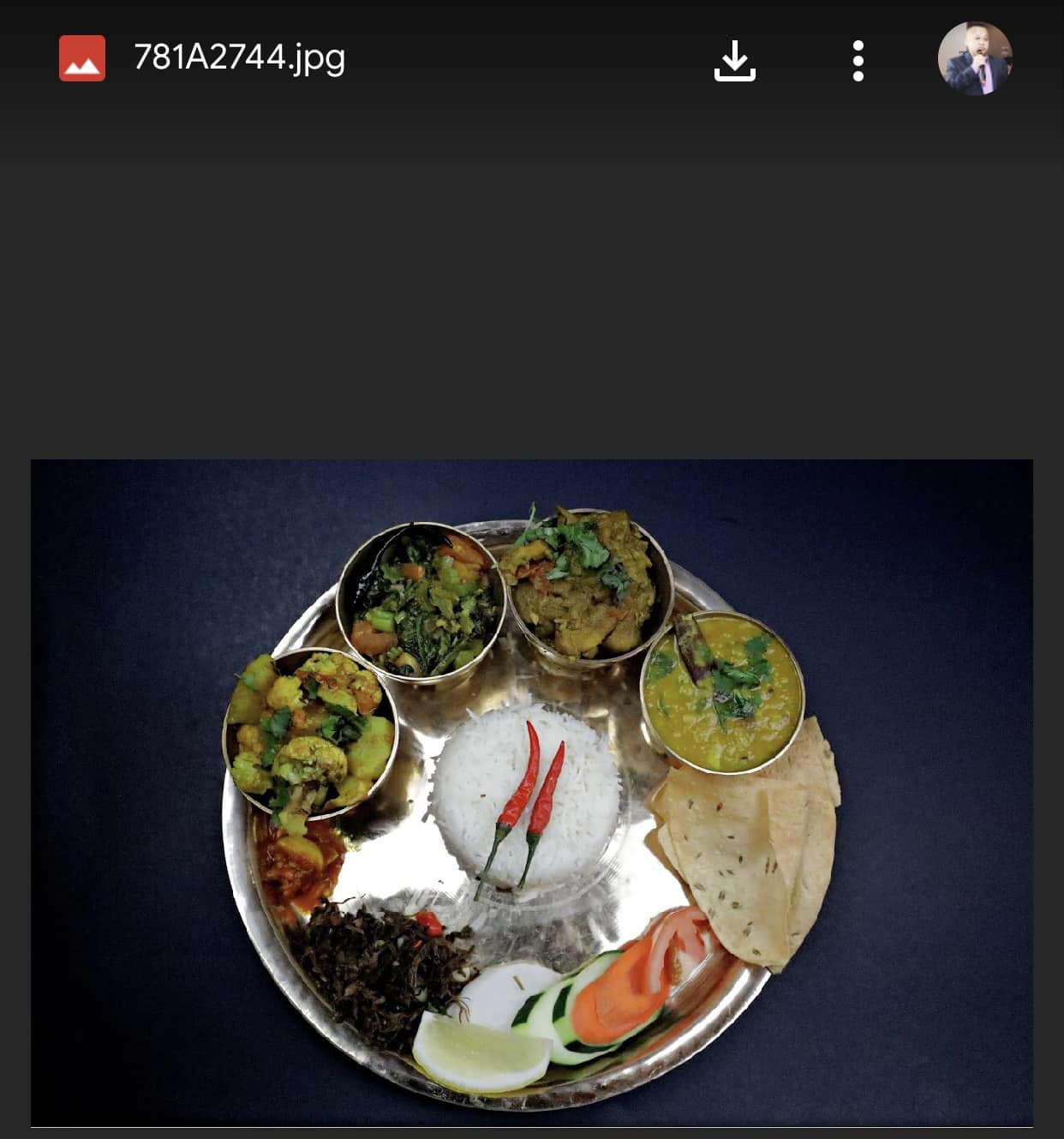Download the 781A2744.jpg file
This screenshot has width=1064, height=1139.
point(734,60)
